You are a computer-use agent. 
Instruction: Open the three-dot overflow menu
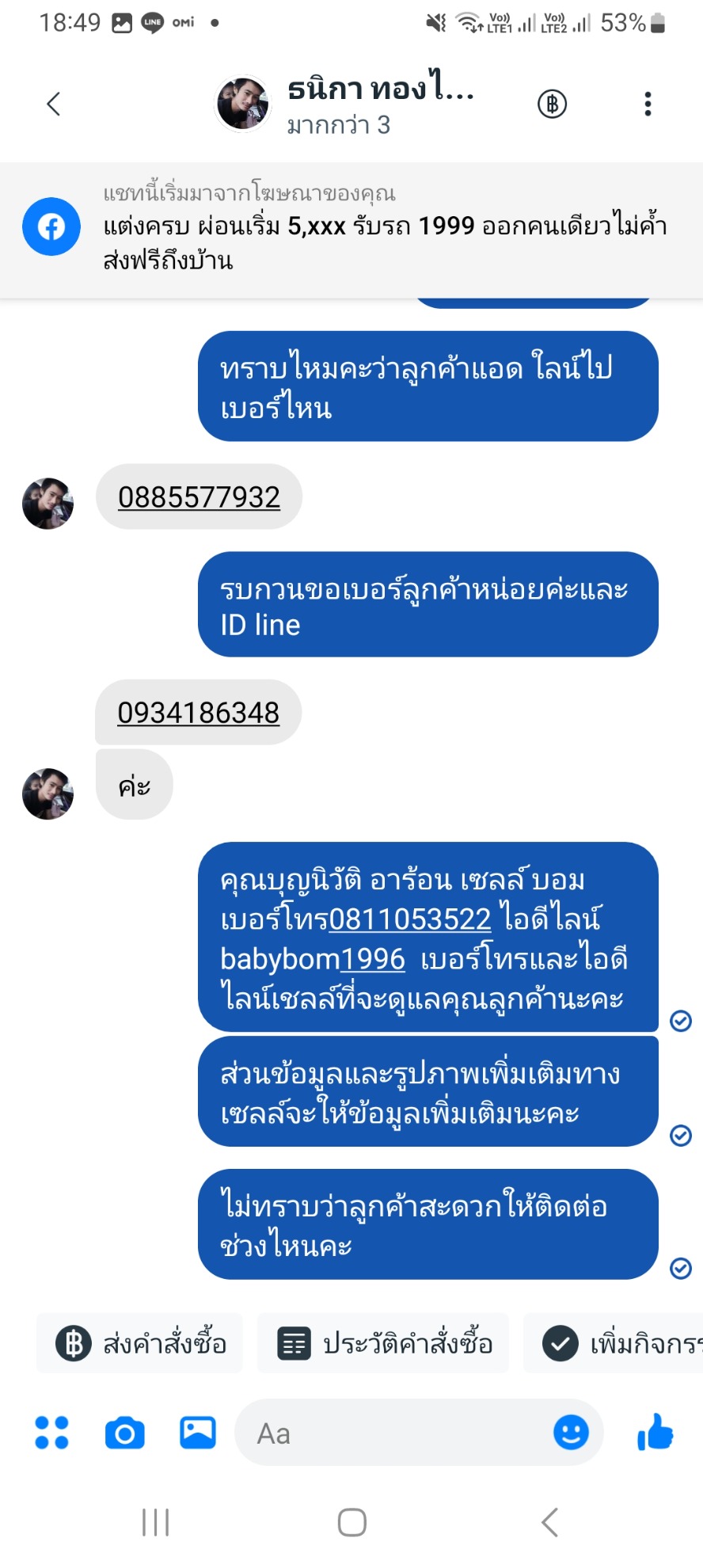click(648, 104)
